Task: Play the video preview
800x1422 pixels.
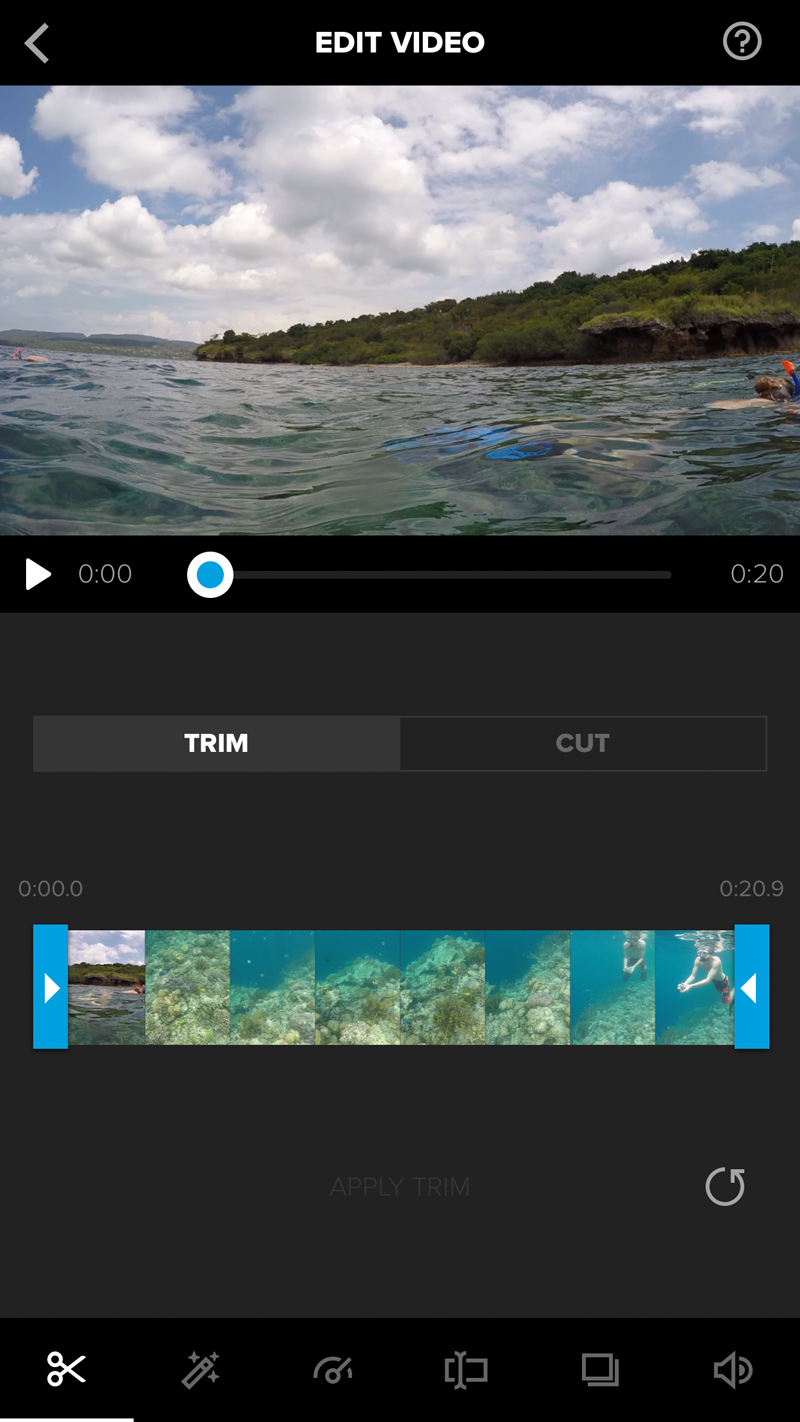Action: click(38, 574)
